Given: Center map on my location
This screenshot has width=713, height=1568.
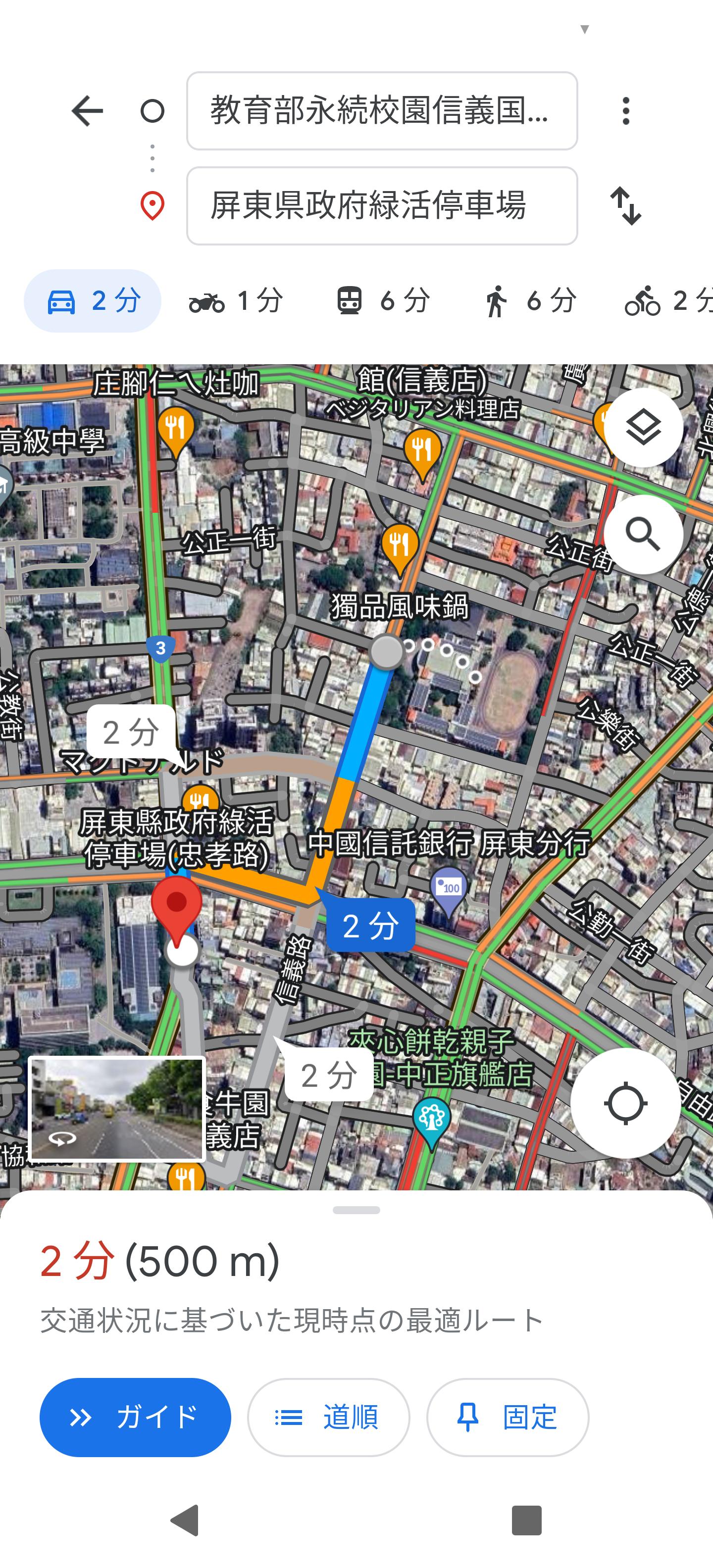Looking at the screenshot, I should click(x=625, y=1103).
